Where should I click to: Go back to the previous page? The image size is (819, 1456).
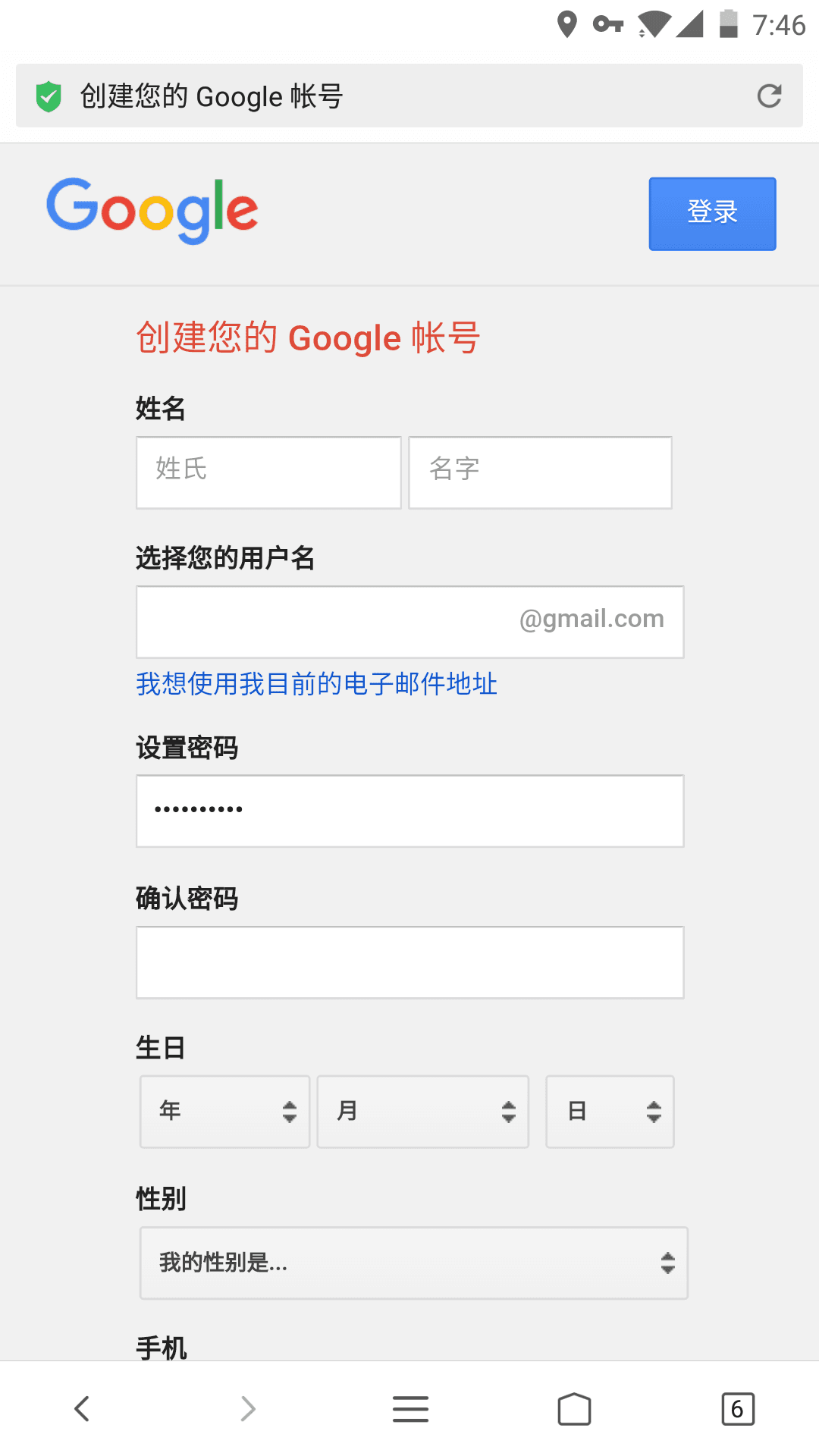(82, 1409)
